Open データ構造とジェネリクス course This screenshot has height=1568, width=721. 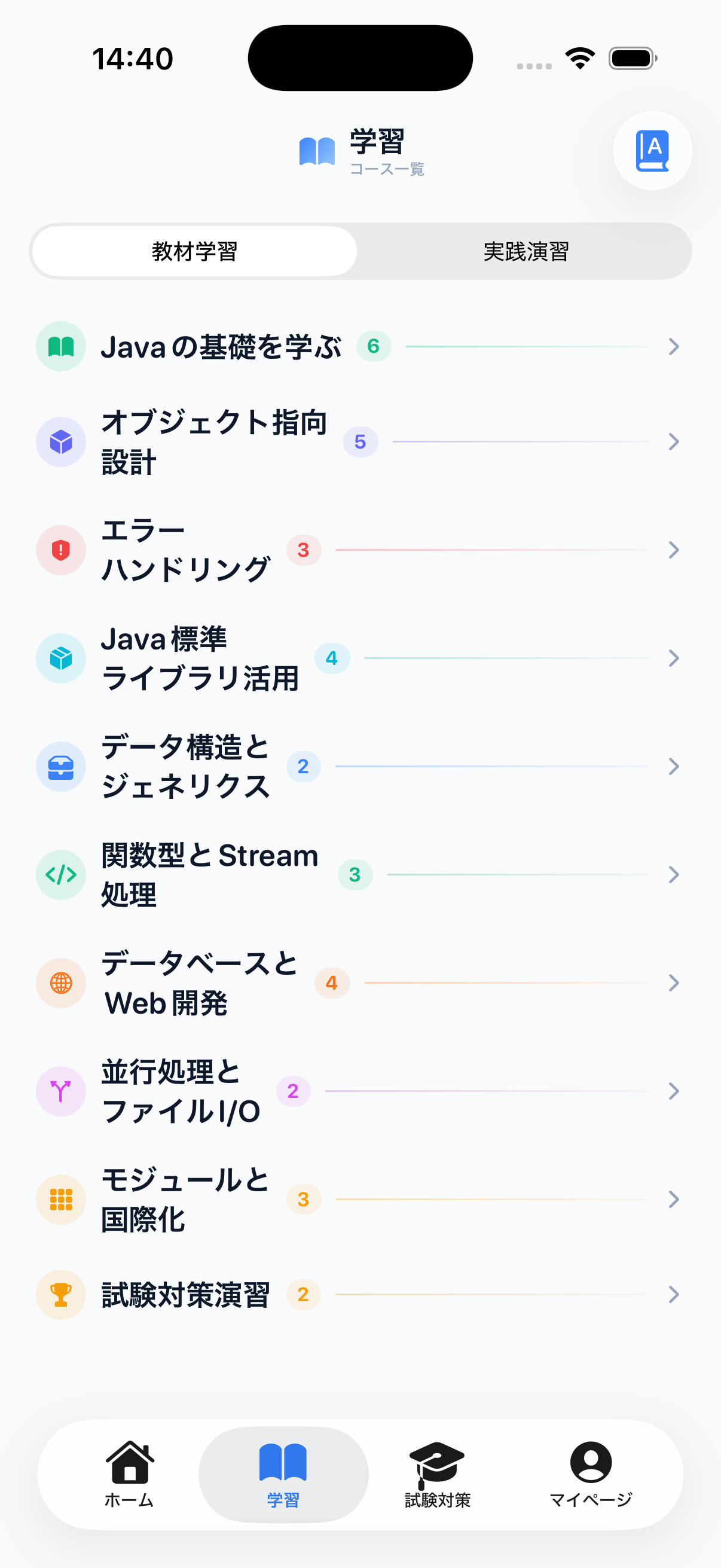360,766
